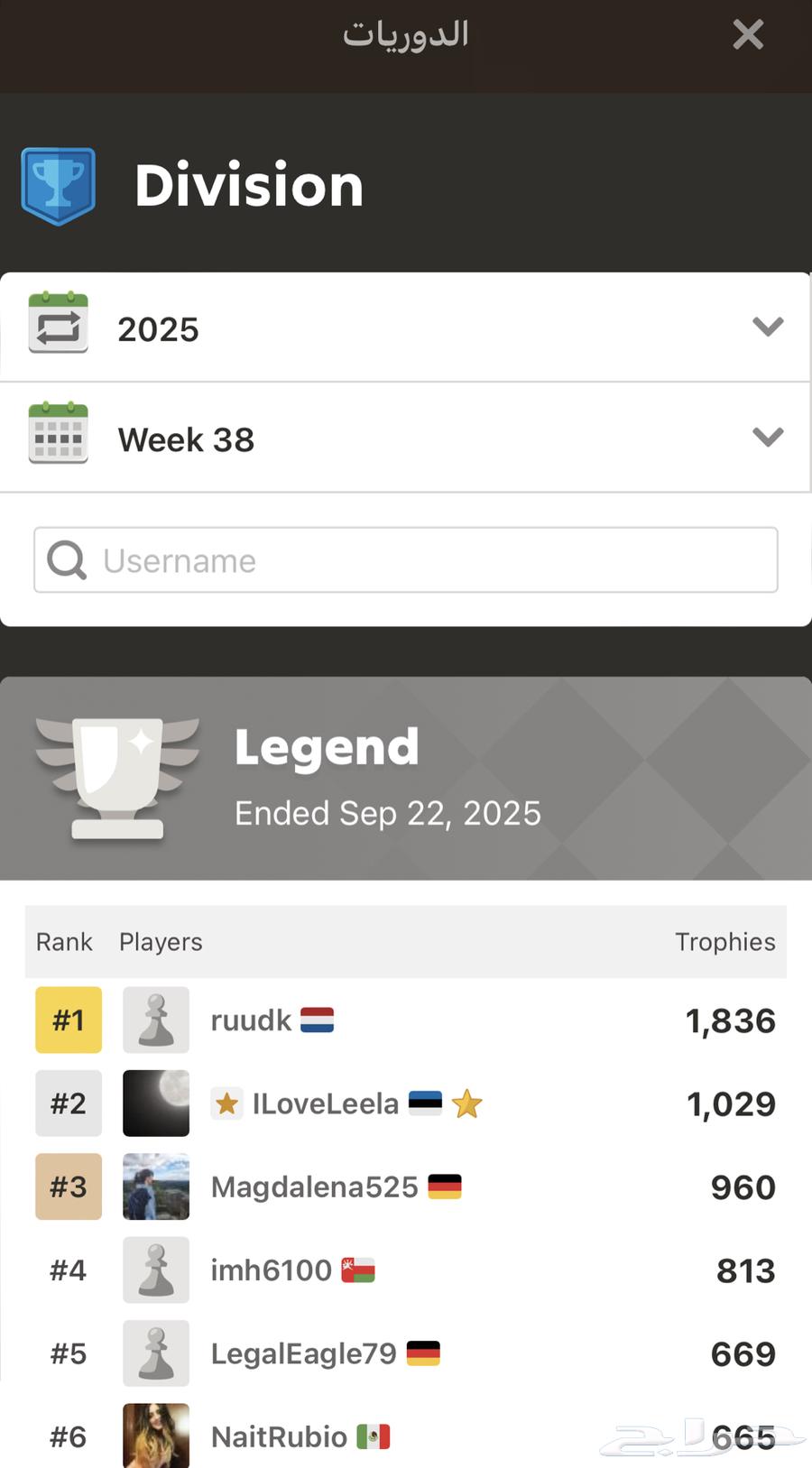
Task: Click the Trophies column header
Action: click(x=725, y=941)
